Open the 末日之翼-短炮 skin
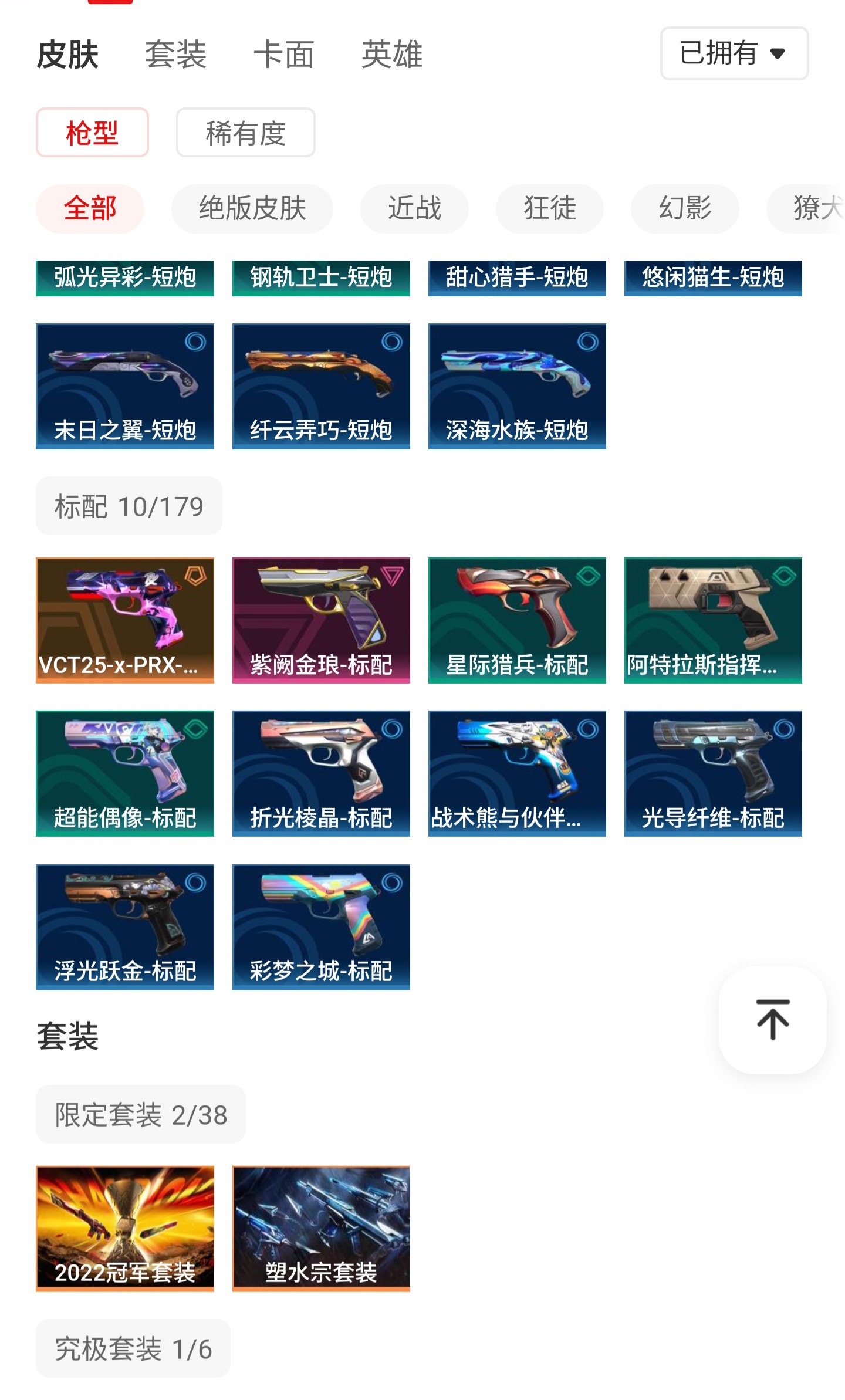845x1400 pixels. point(125,386)
